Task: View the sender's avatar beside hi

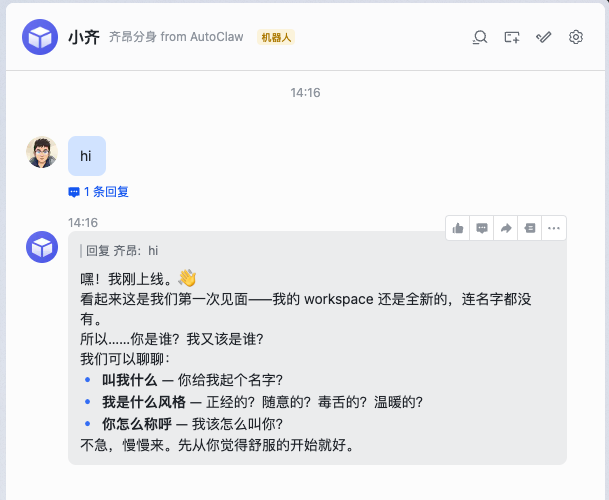Action: pyautogui.click(x=41, y=153)
